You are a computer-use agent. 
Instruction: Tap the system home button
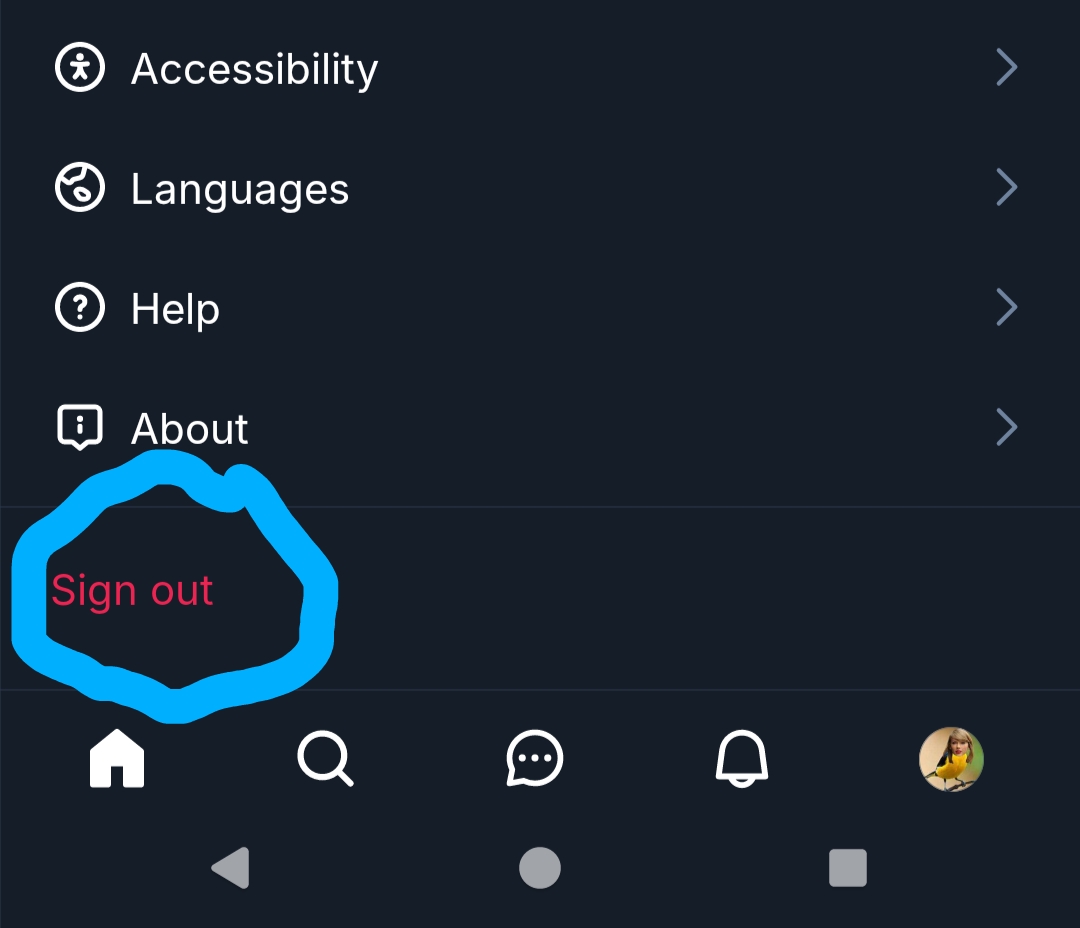pos(540,867)
